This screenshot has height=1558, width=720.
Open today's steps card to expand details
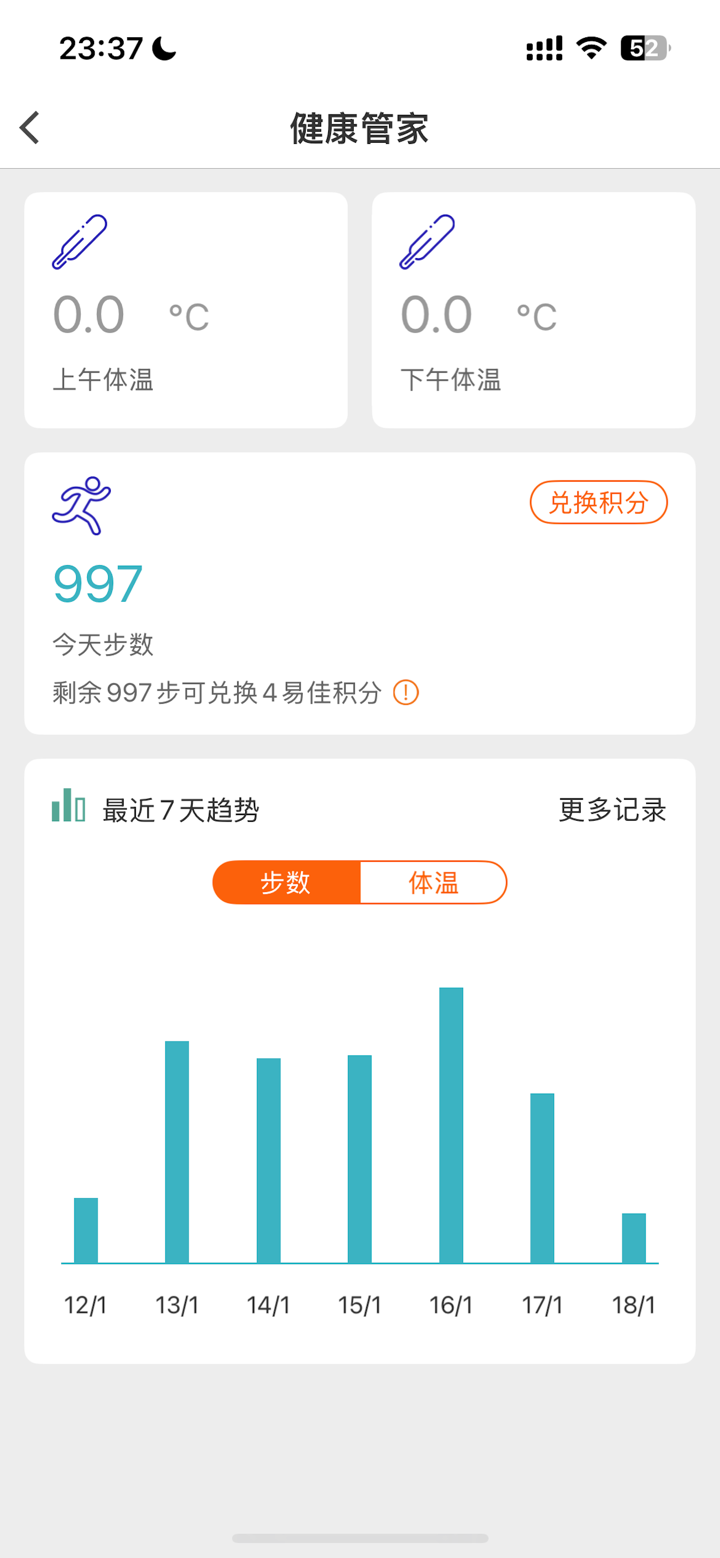pyautogui.click(x=359, y=592)
